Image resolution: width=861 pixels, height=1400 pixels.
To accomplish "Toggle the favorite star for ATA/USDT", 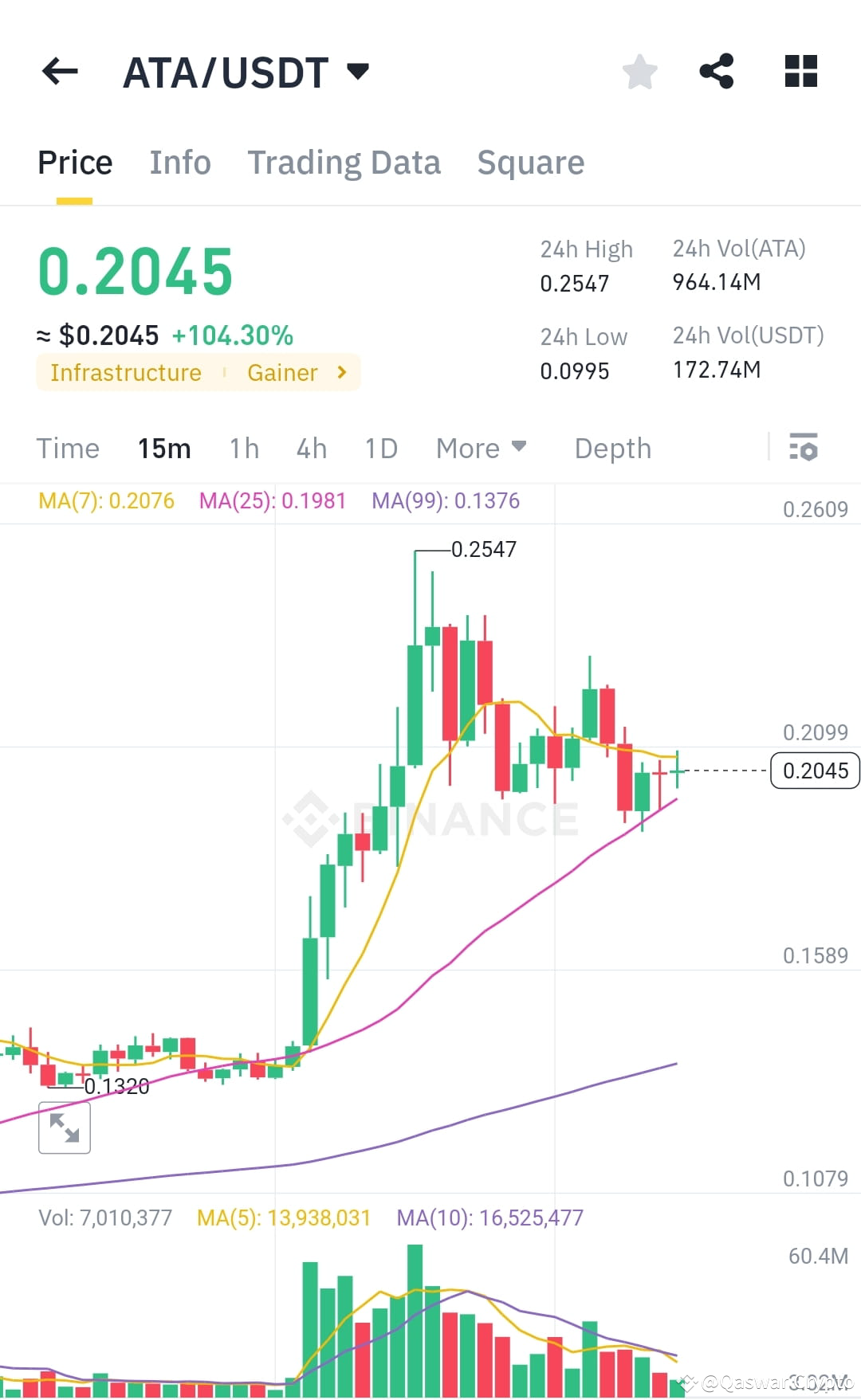I will (x=640, y=72).
